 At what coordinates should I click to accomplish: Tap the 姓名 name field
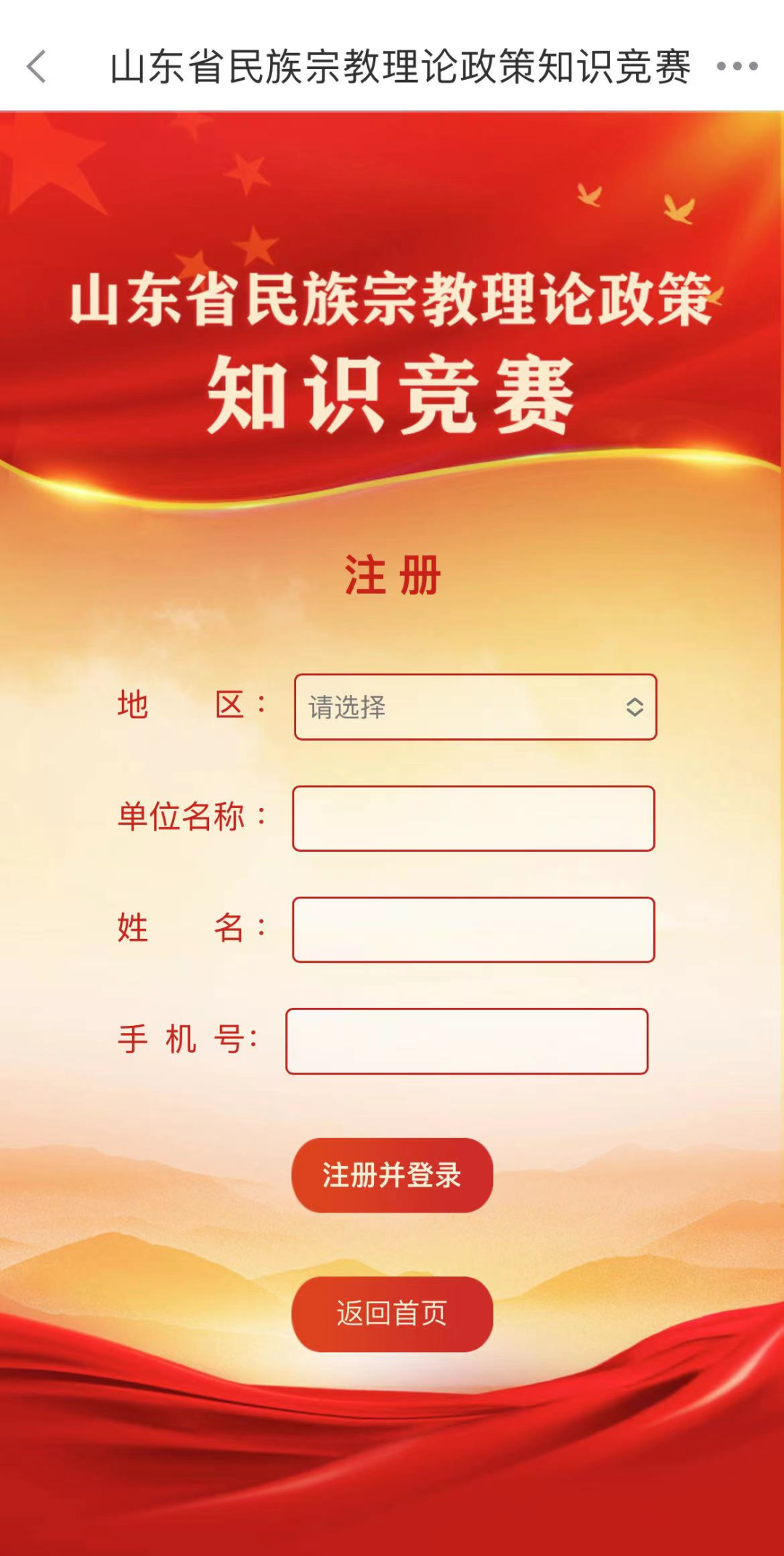473,929
